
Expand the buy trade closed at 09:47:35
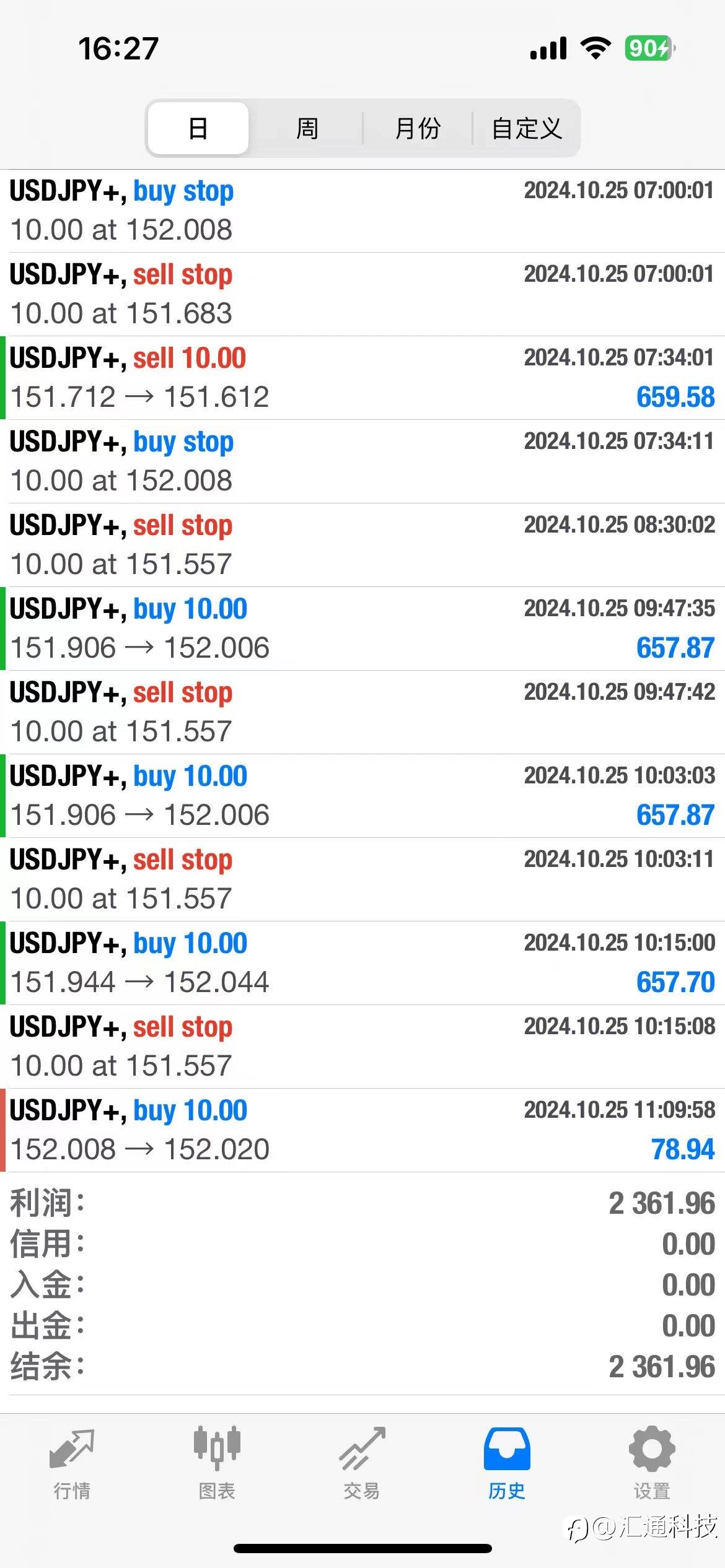(x=362, y=629)
